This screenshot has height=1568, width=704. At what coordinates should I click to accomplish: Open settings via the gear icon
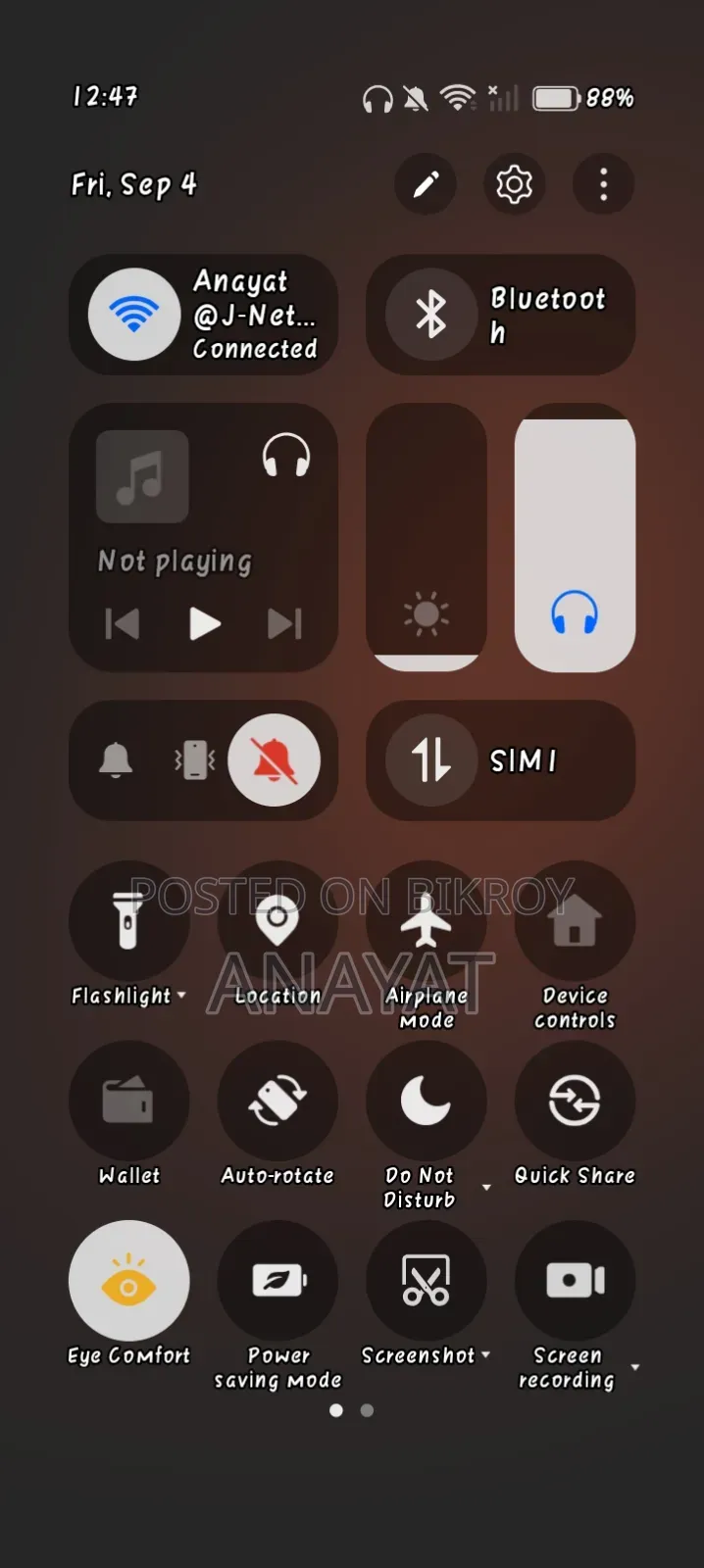[514, 184]
